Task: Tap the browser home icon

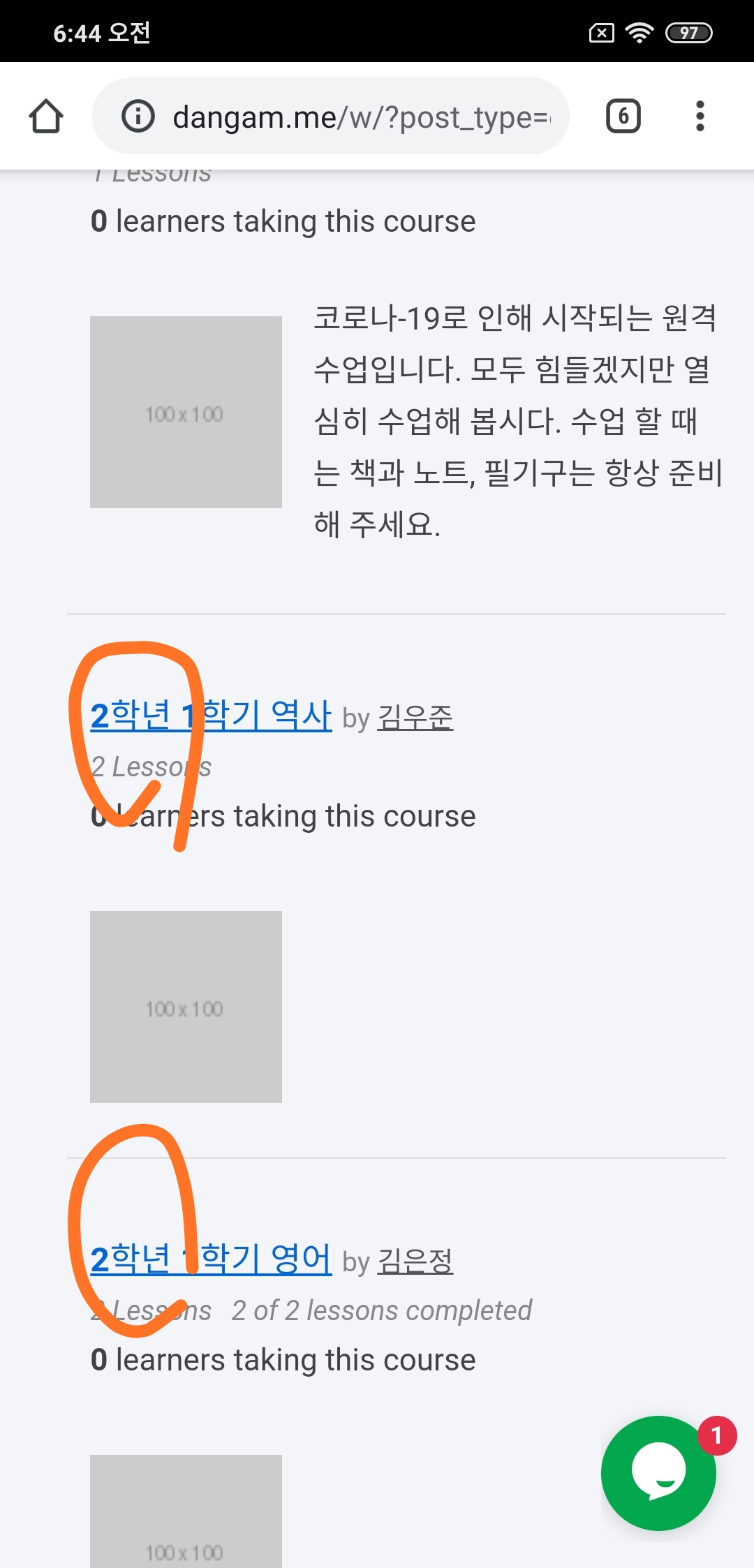Action: click(x=46, y=116)
